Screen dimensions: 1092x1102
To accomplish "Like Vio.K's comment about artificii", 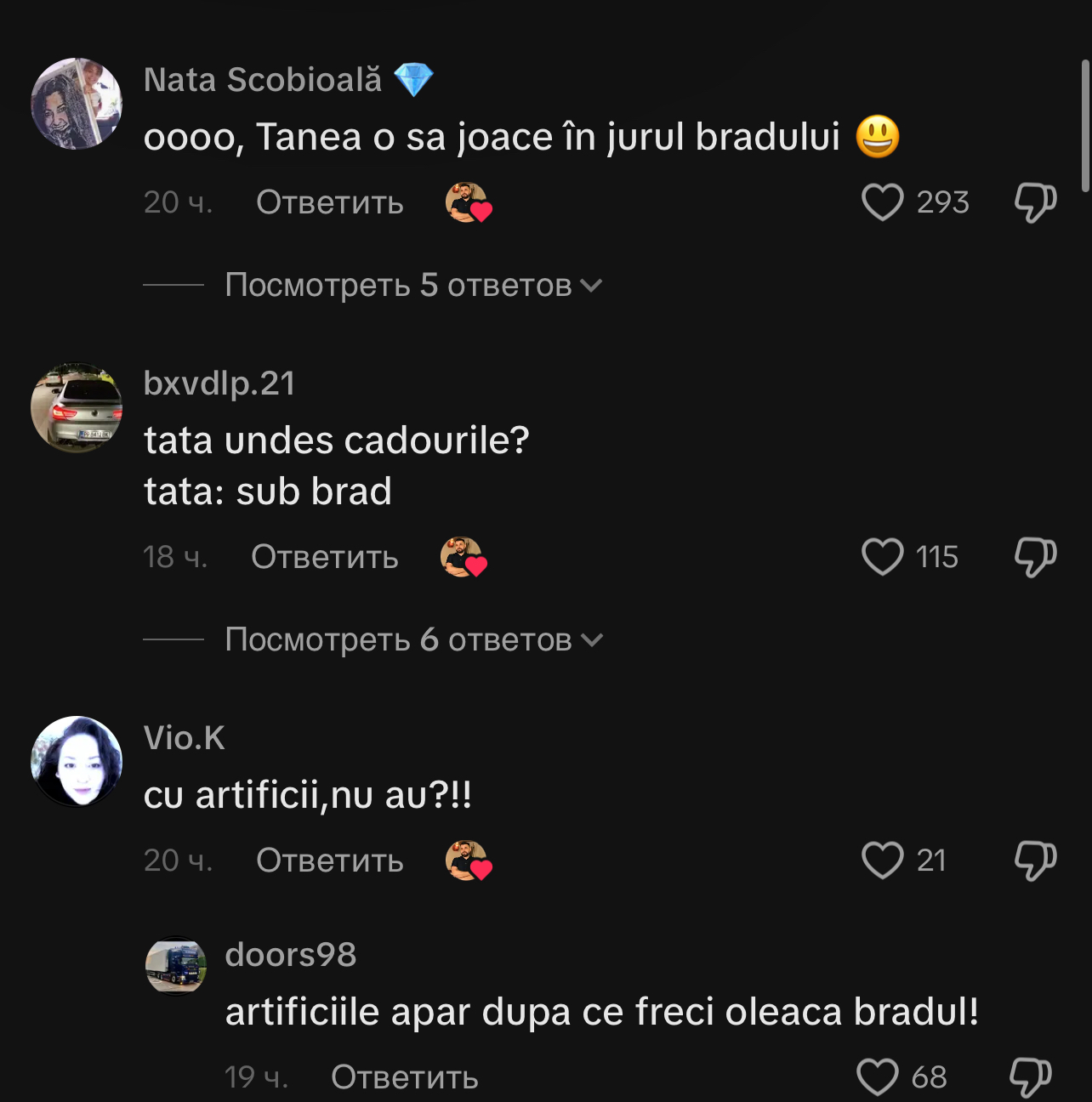I will point(882,861).
